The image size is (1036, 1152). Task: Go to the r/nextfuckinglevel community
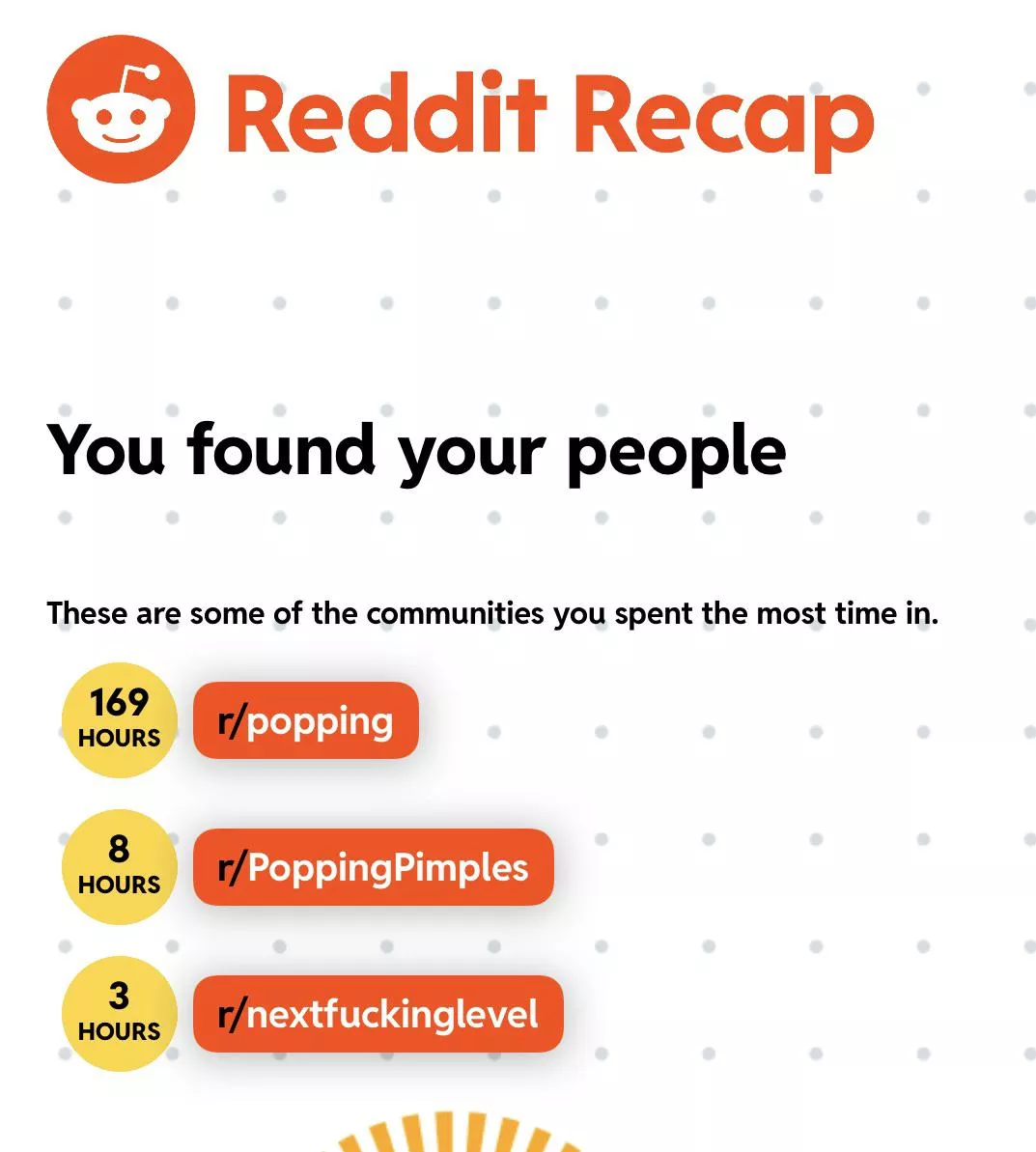click(x=378, y=1015)
